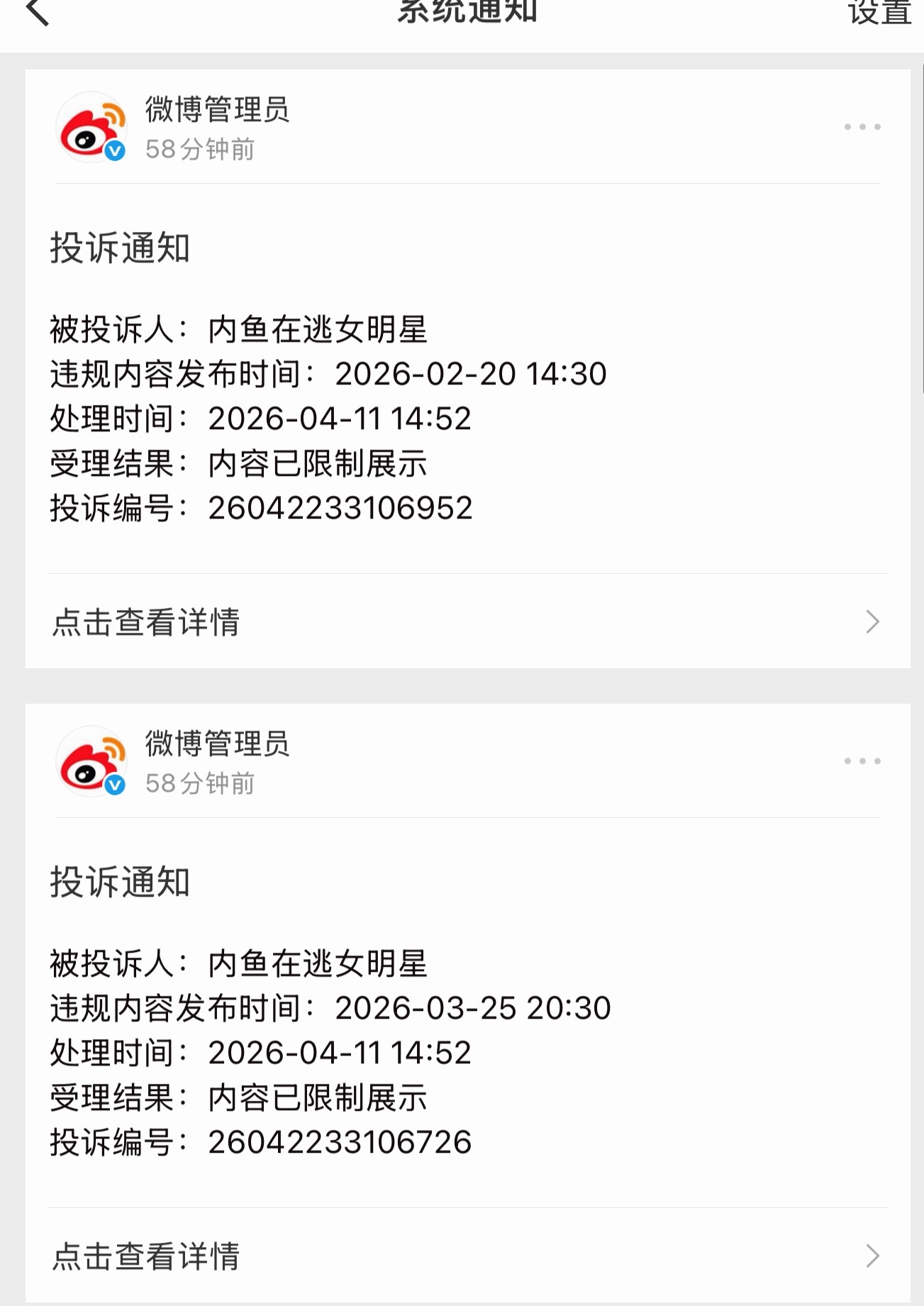Screen dimensions: 924x1306
Task: Expand details via the second notification's chevron
Action: pyautogui.click(x=872, y=1257)
